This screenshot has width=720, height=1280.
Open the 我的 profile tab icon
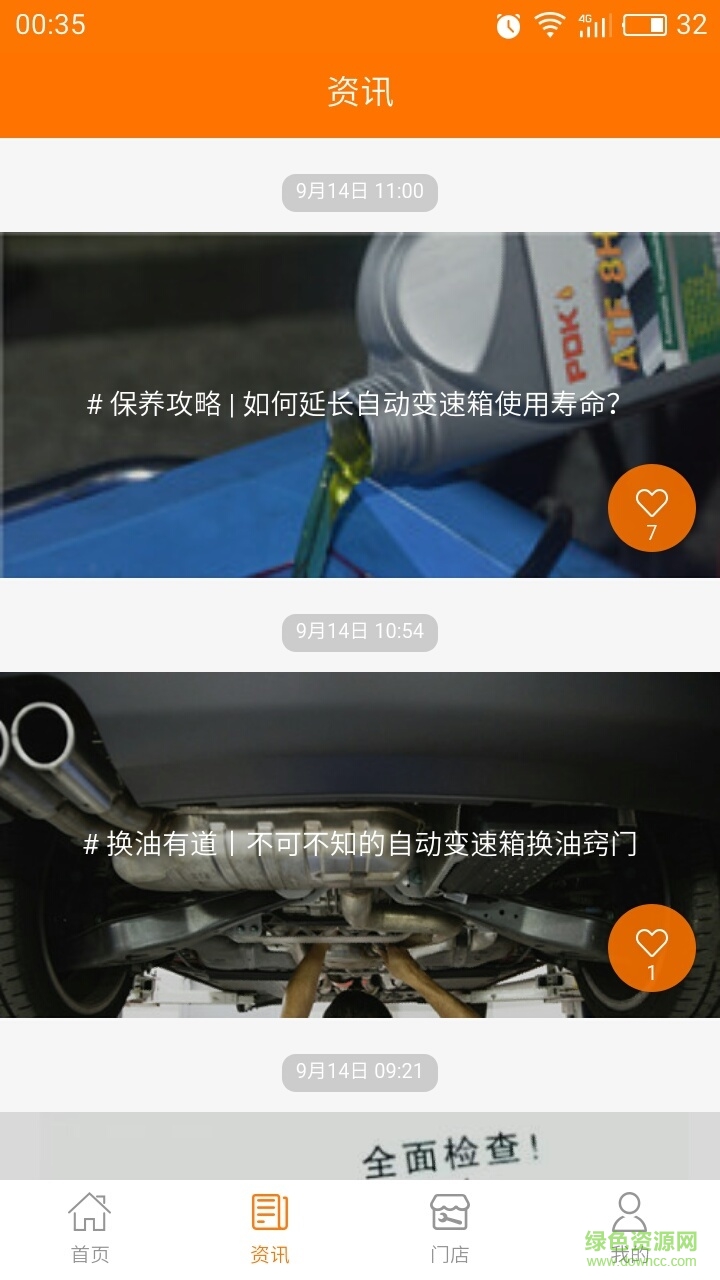click(x=630, y=1215)
